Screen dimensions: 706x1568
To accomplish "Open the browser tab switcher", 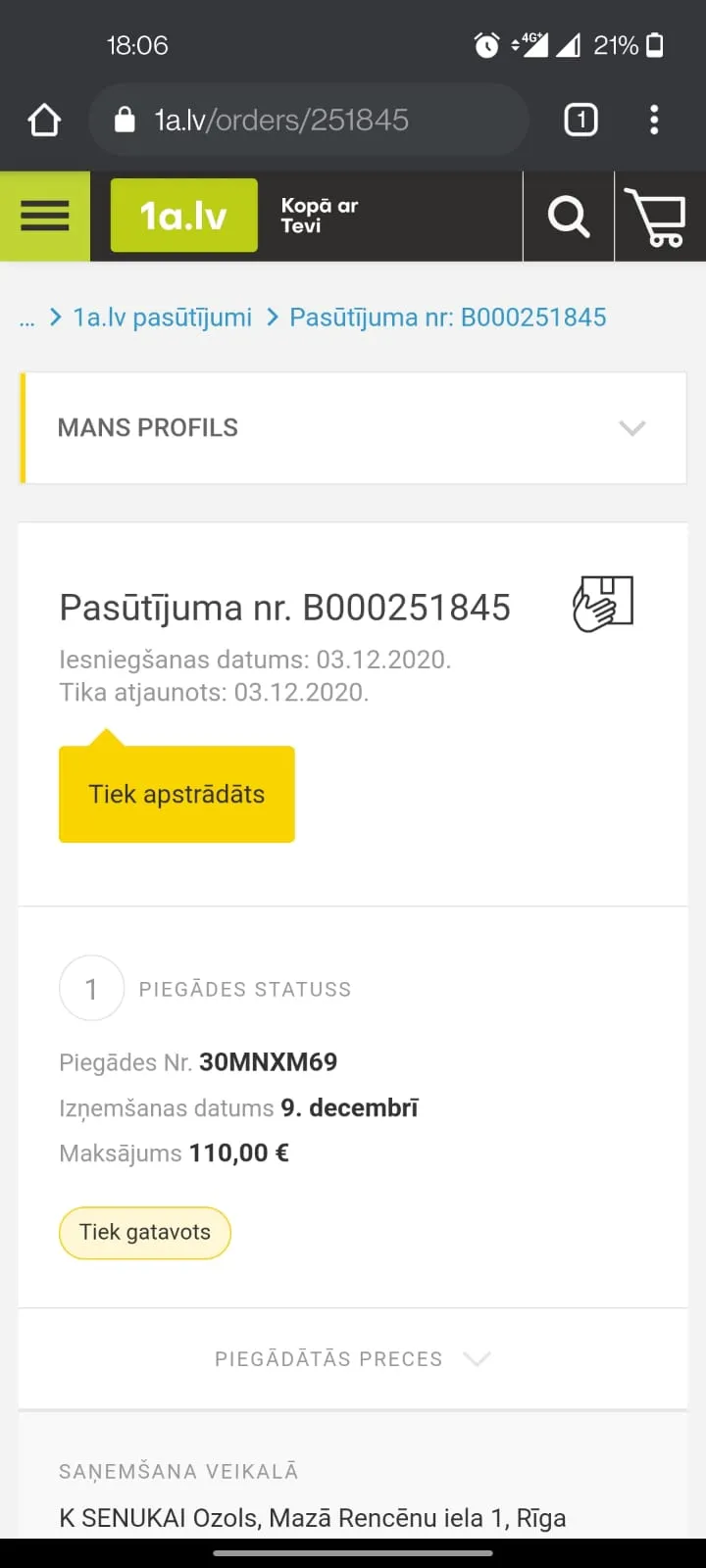I will (580, 121).
